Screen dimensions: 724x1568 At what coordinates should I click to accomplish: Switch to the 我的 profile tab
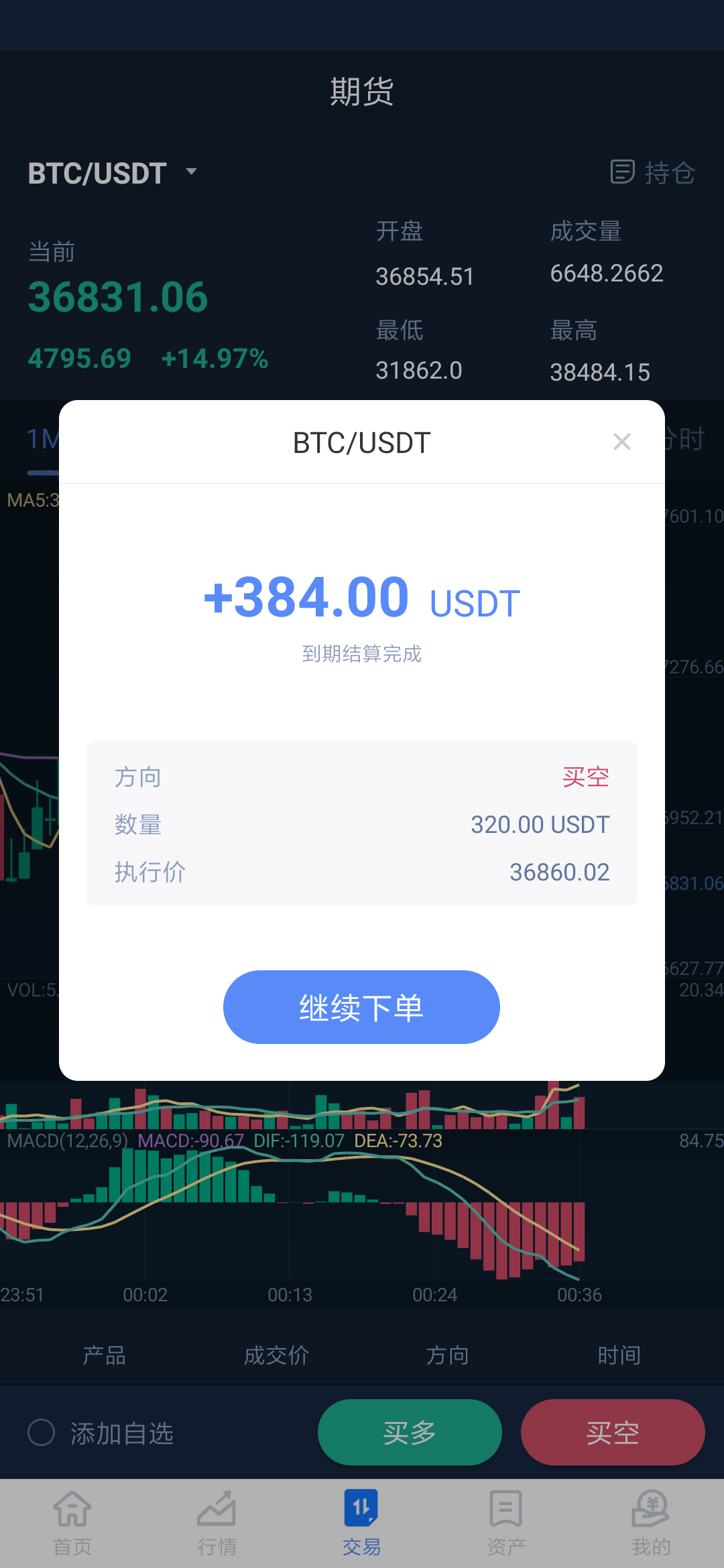(x=651, y=1522)
